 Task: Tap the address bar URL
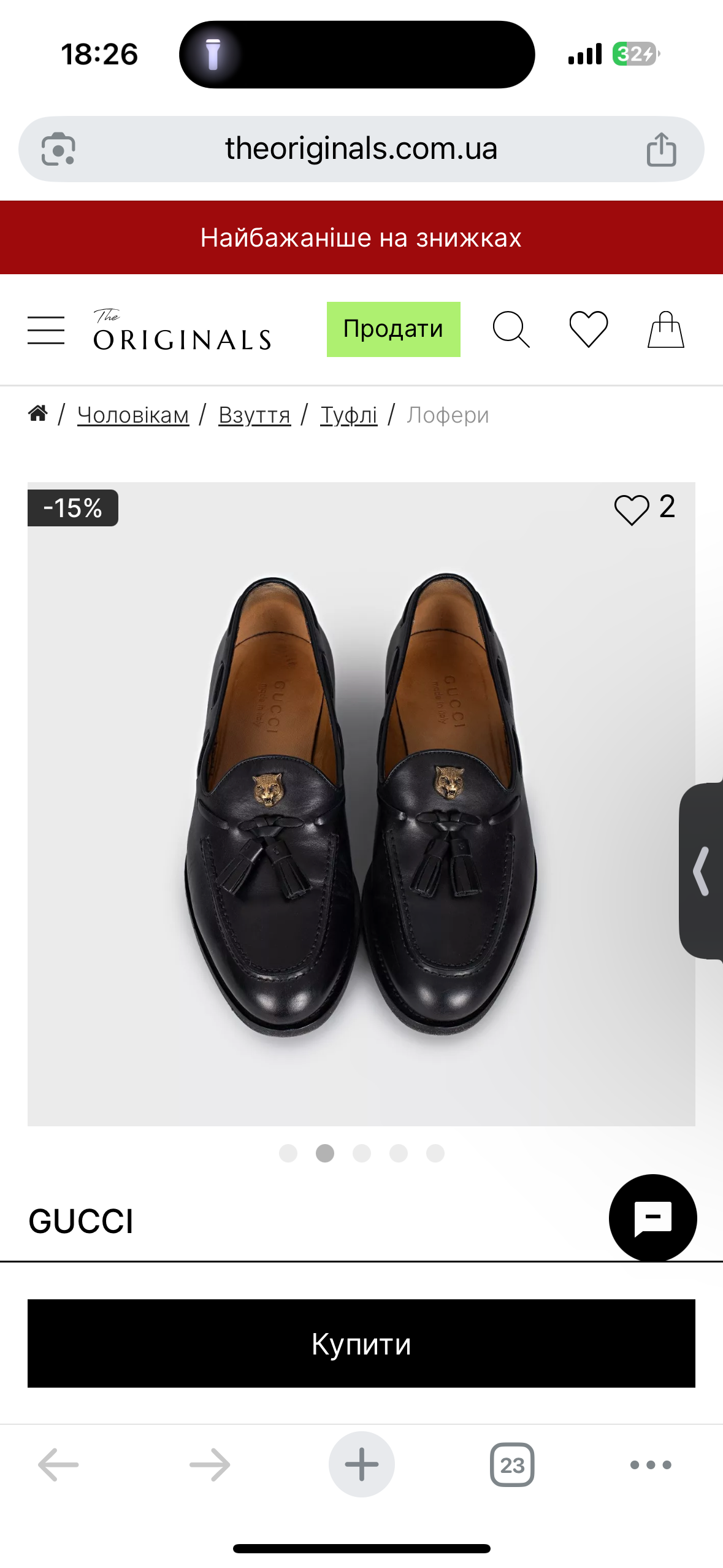pyautogui.click(x=361, y=149)
